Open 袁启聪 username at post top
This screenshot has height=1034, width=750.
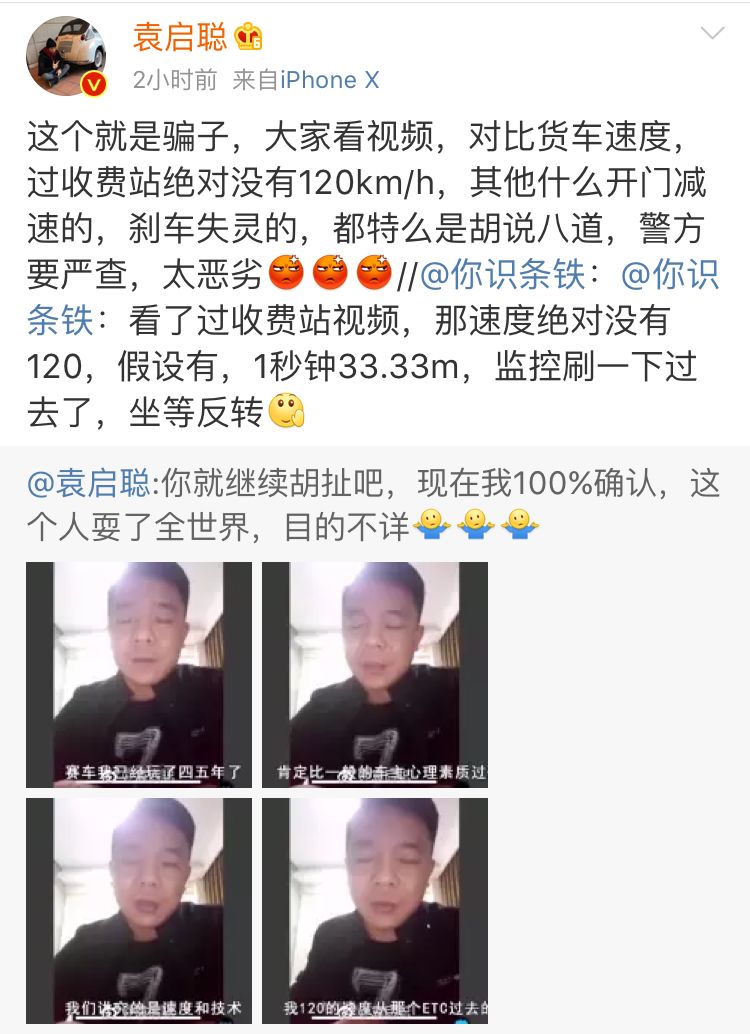180,37
